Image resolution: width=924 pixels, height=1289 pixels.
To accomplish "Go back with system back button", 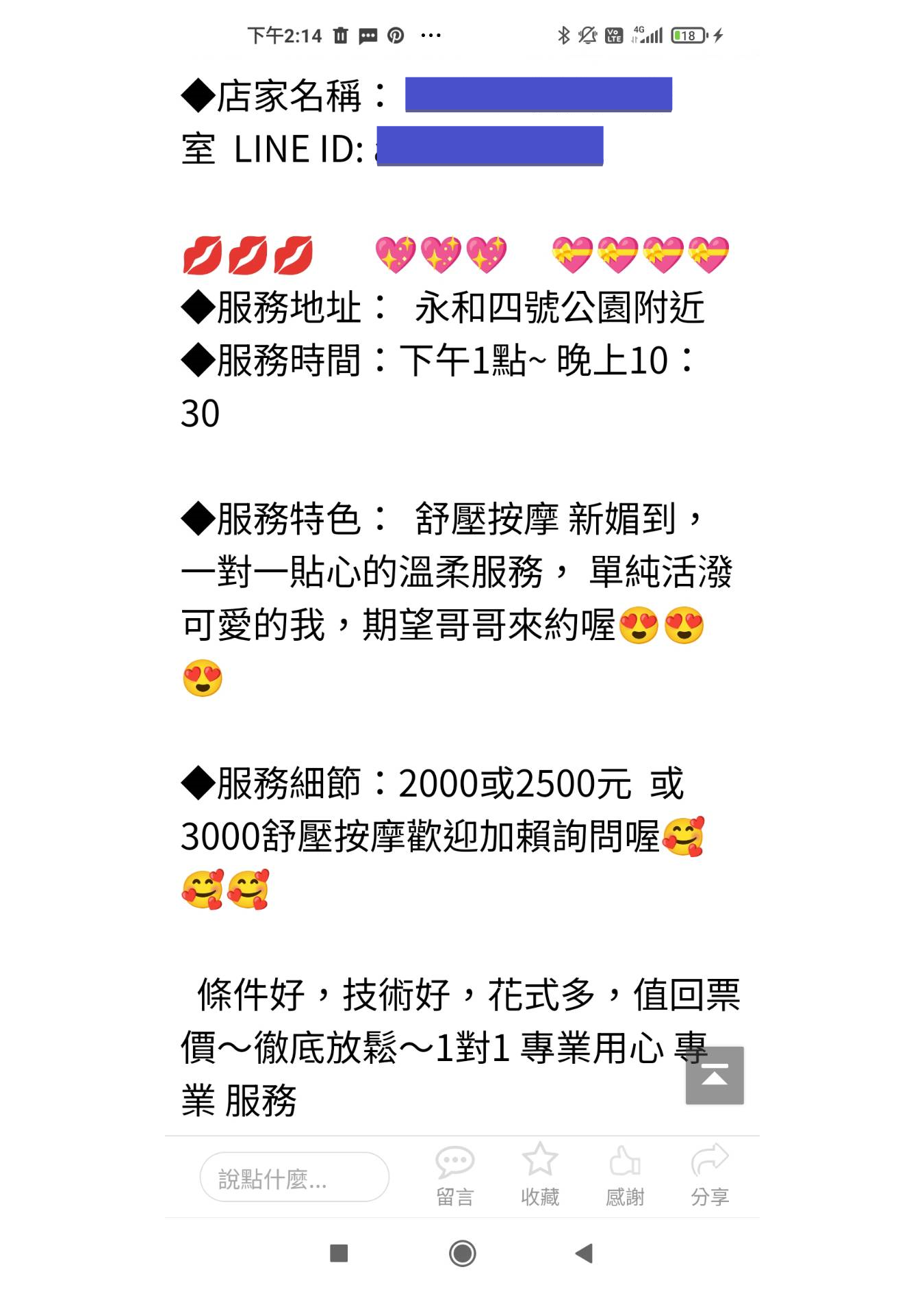I will pos(585,1253).
